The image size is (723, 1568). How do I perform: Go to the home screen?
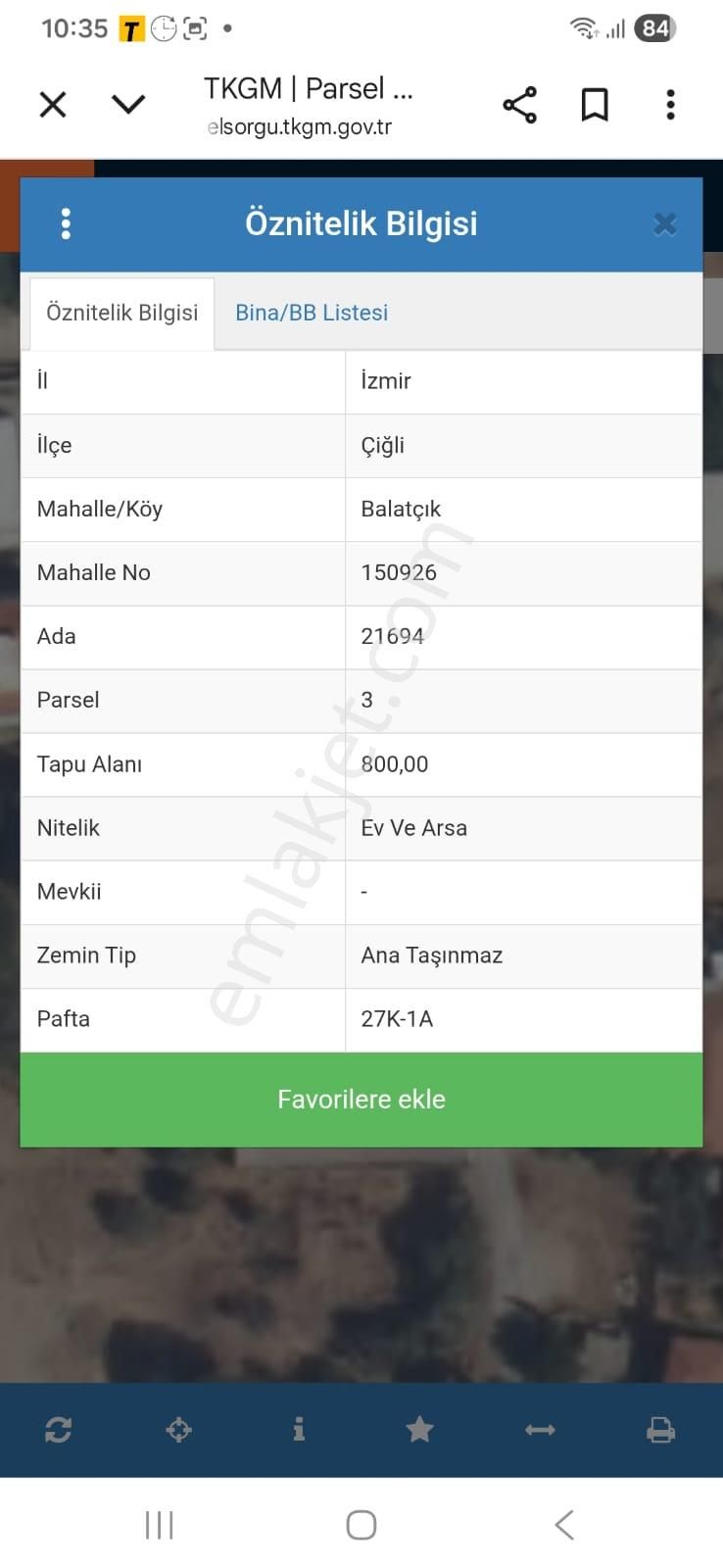coord(361,1525)
